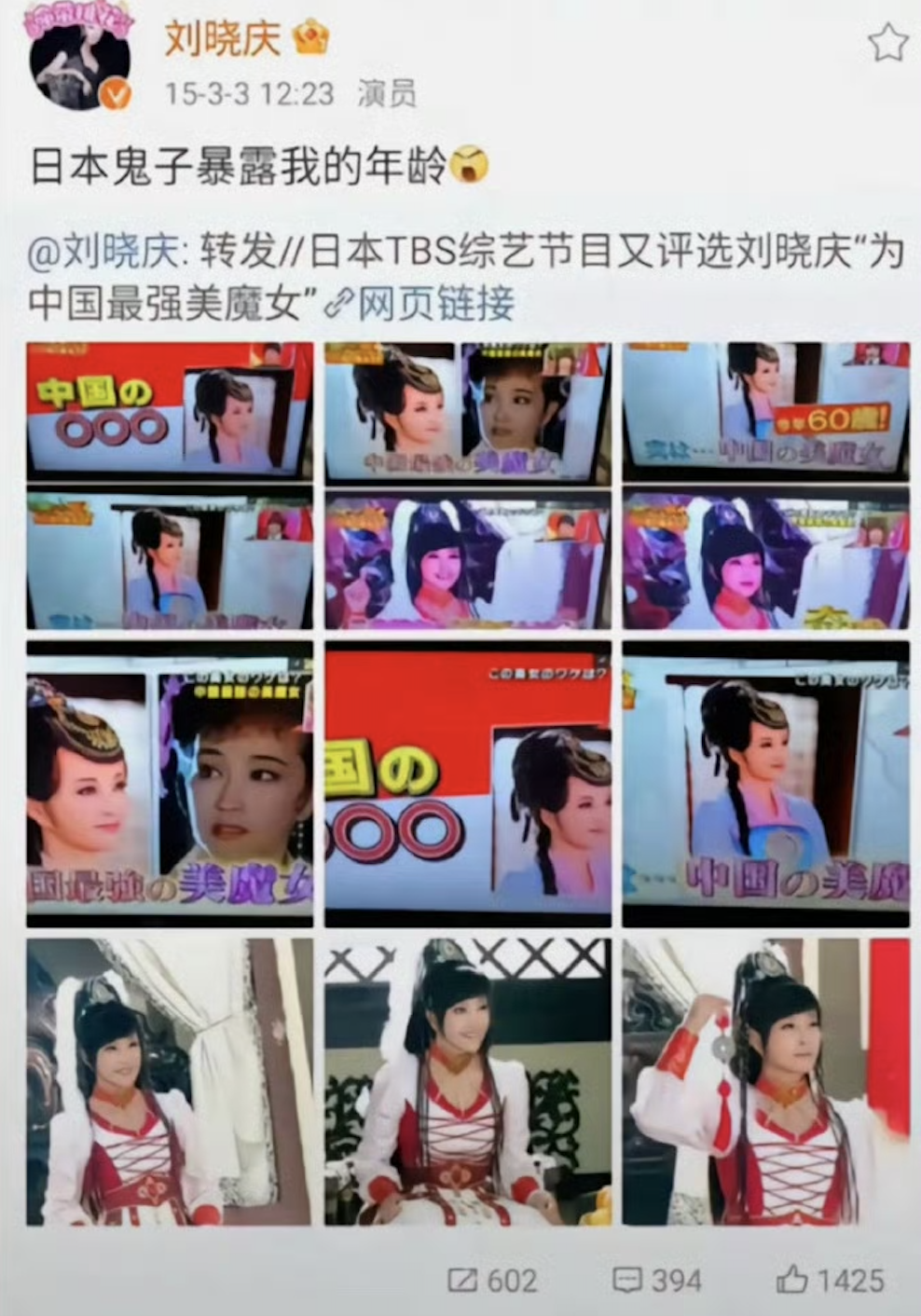921x1316 pixels.
Task: Favorite this post with the star icon
Action: click(x=887, y=42)
